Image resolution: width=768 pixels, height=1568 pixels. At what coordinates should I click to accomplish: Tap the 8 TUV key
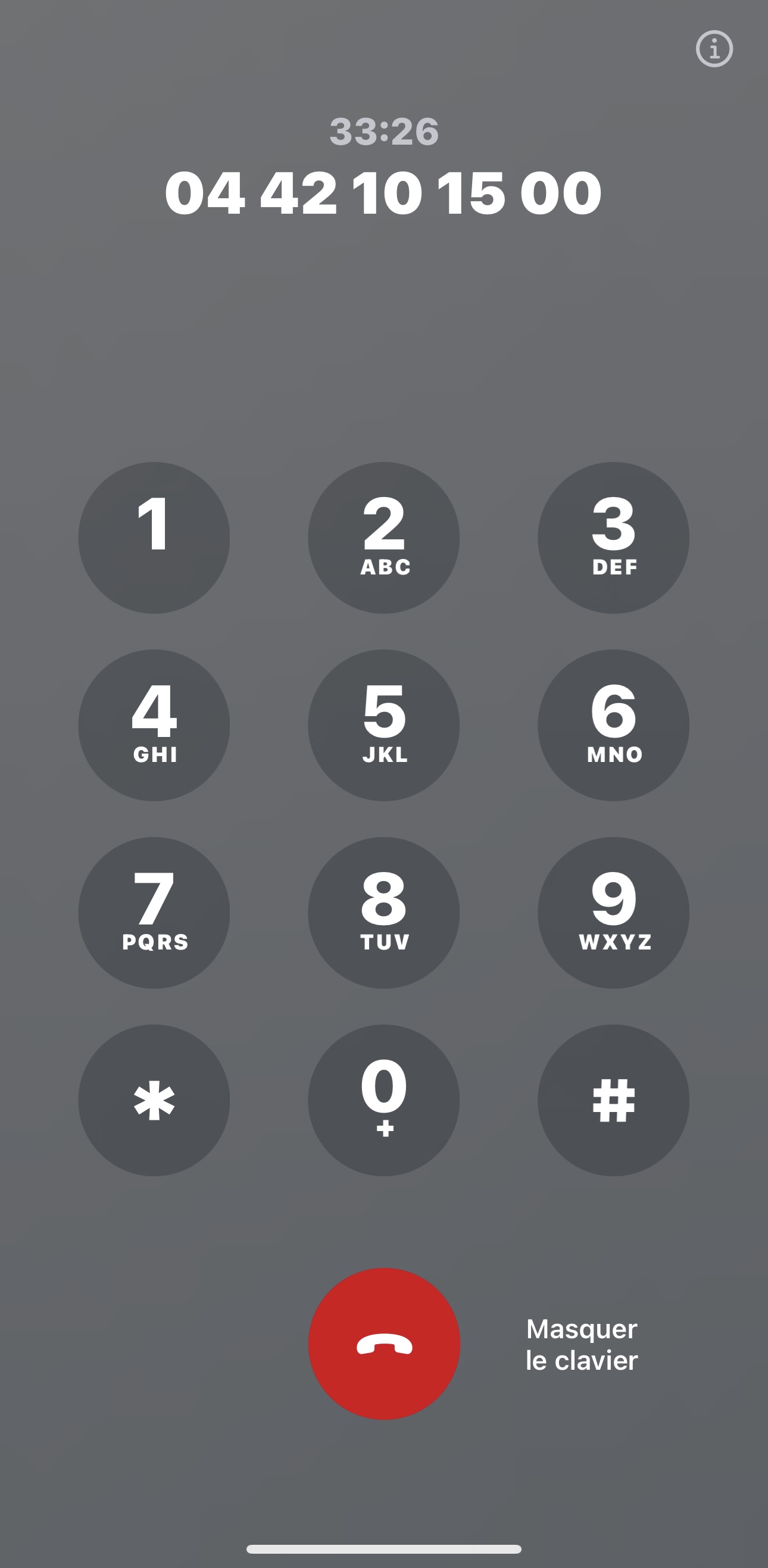click(x=384, y=913)
